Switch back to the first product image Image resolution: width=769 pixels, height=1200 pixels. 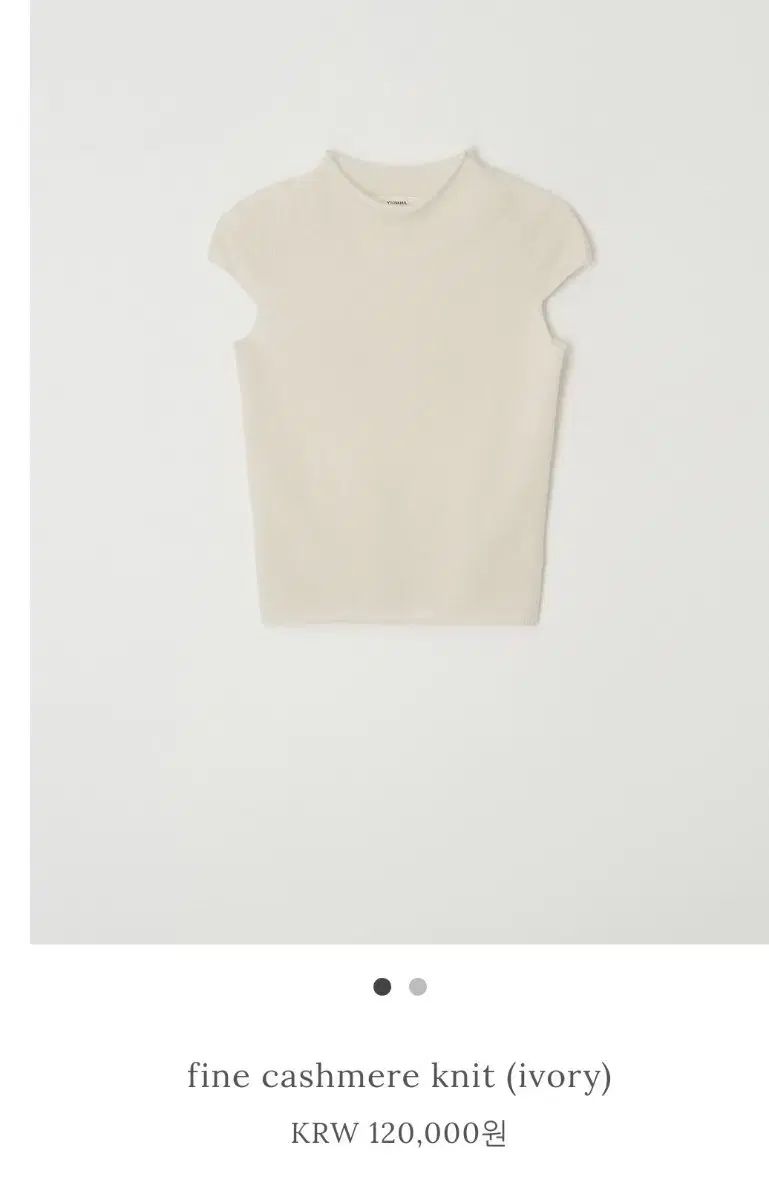[x=381, y=986]
